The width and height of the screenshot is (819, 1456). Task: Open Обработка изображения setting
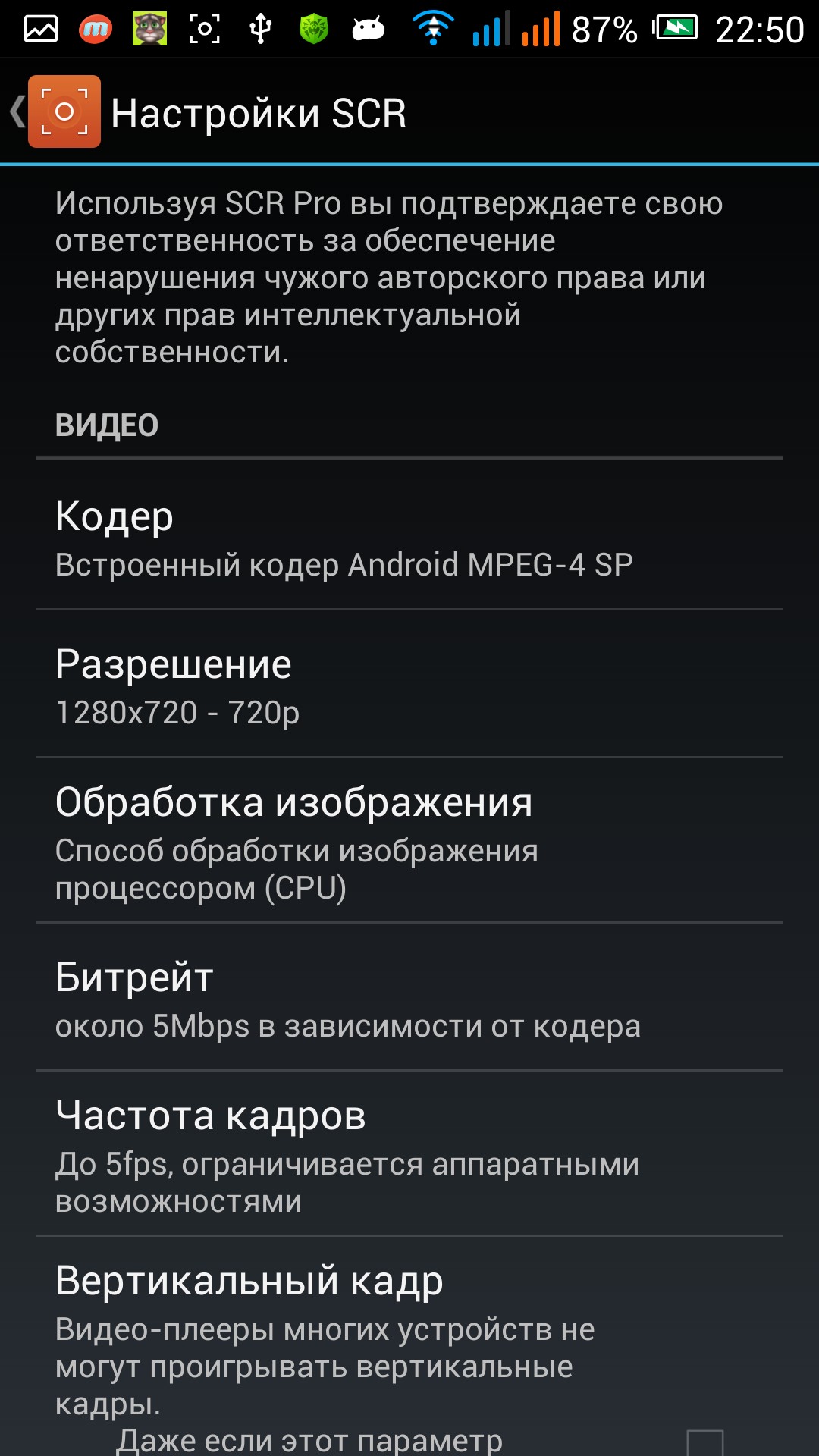pos(409,842)
